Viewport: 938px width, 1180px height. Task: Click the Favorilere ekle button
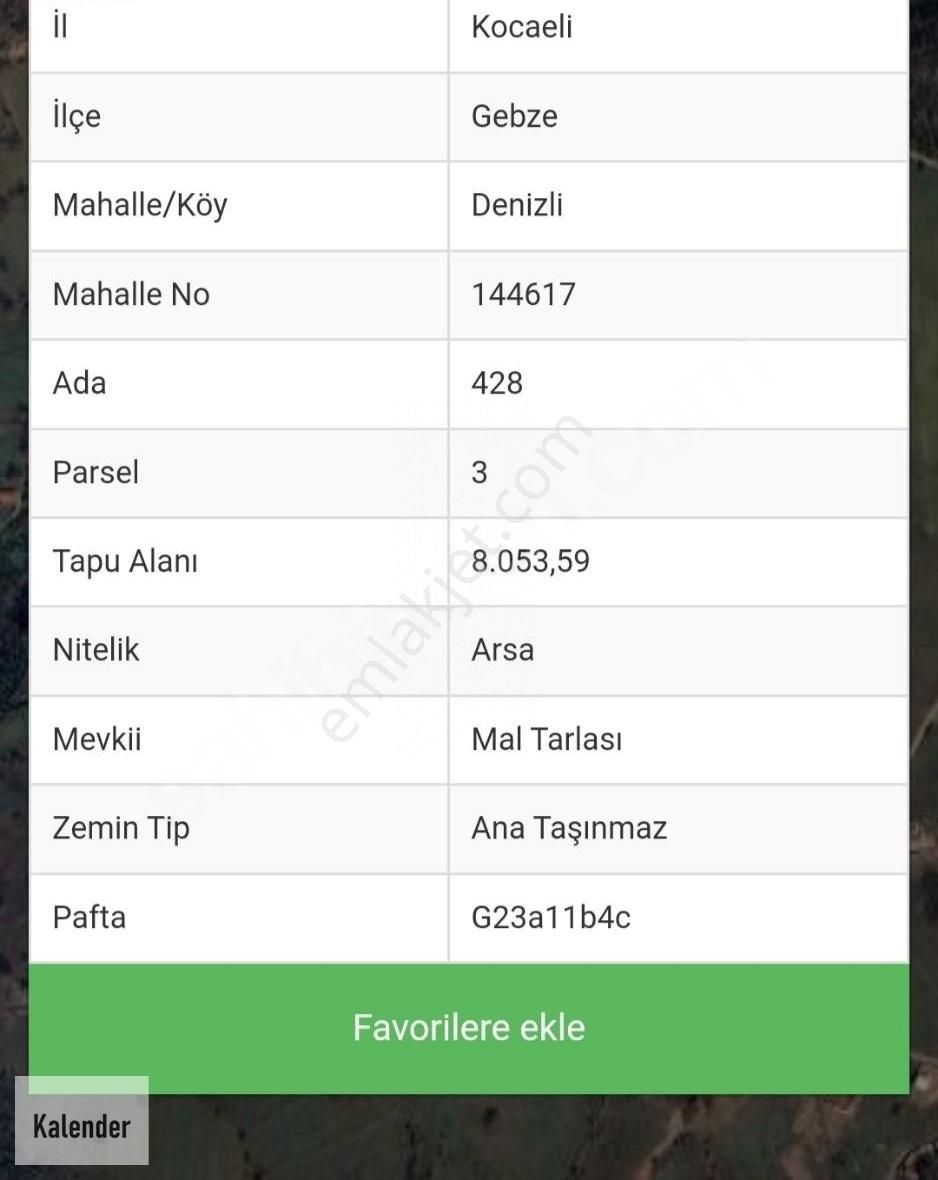(468, 1026)
